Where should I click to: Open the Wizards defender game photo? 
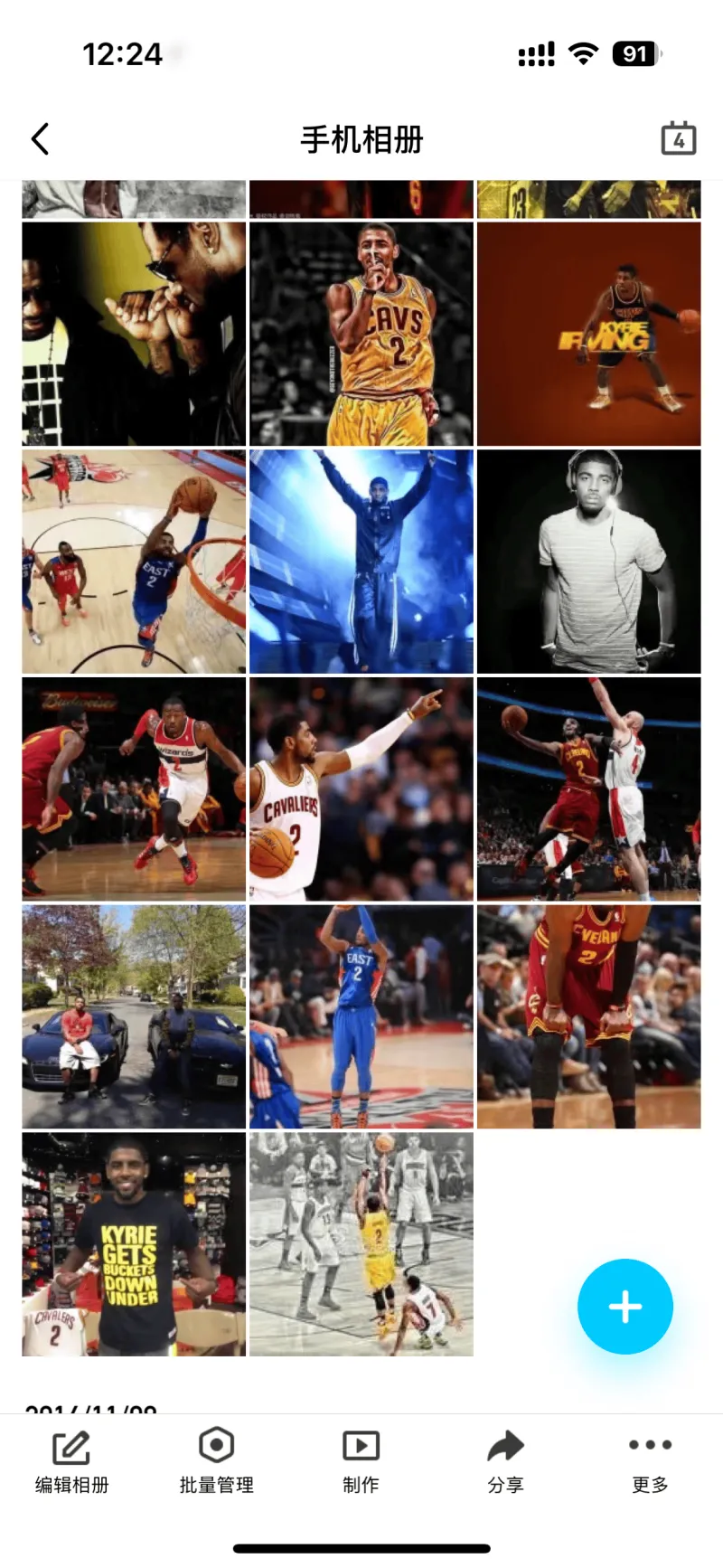(134, 789)
